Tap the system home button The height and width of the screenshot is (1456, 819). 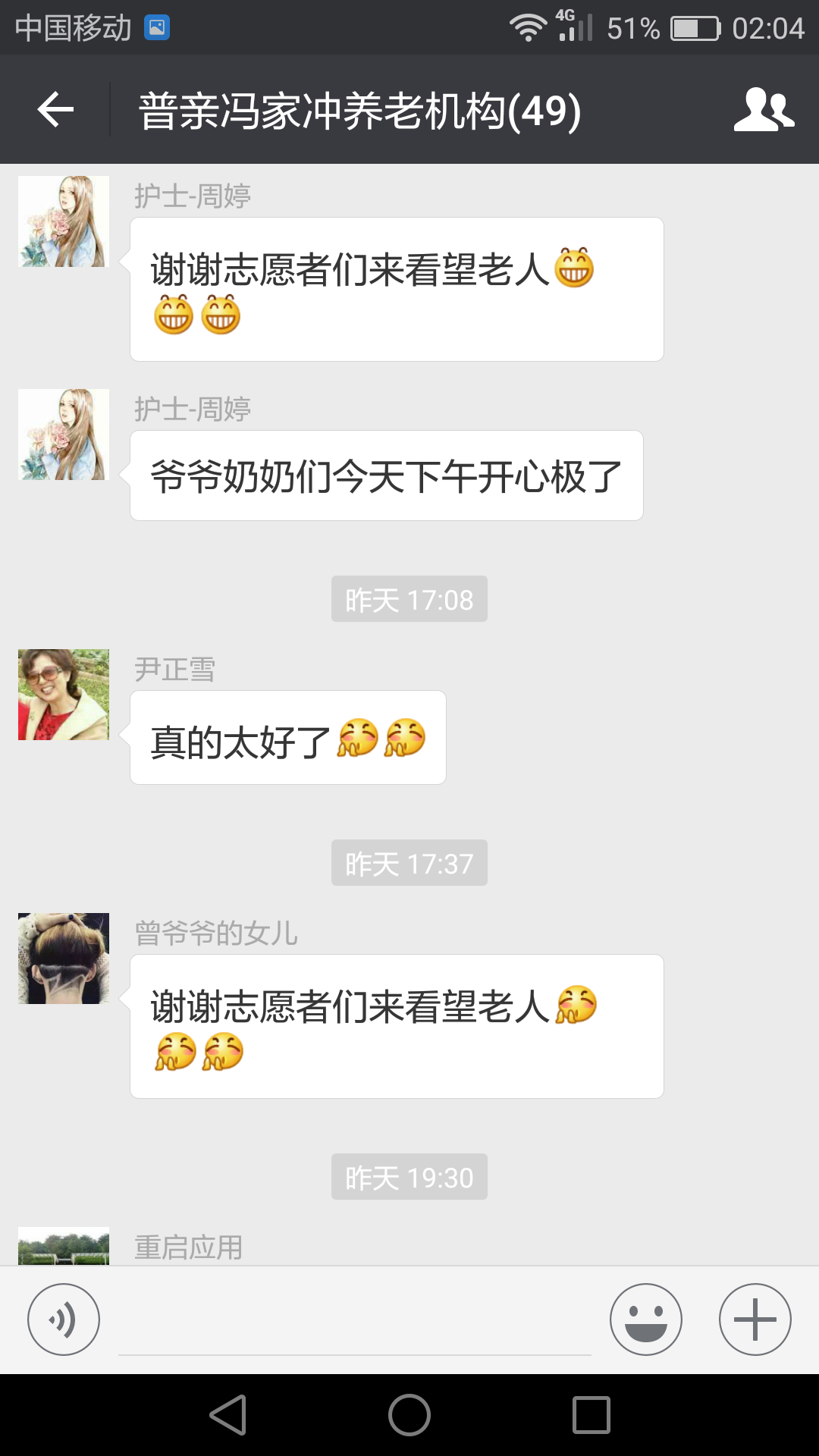click(409, 1415)
